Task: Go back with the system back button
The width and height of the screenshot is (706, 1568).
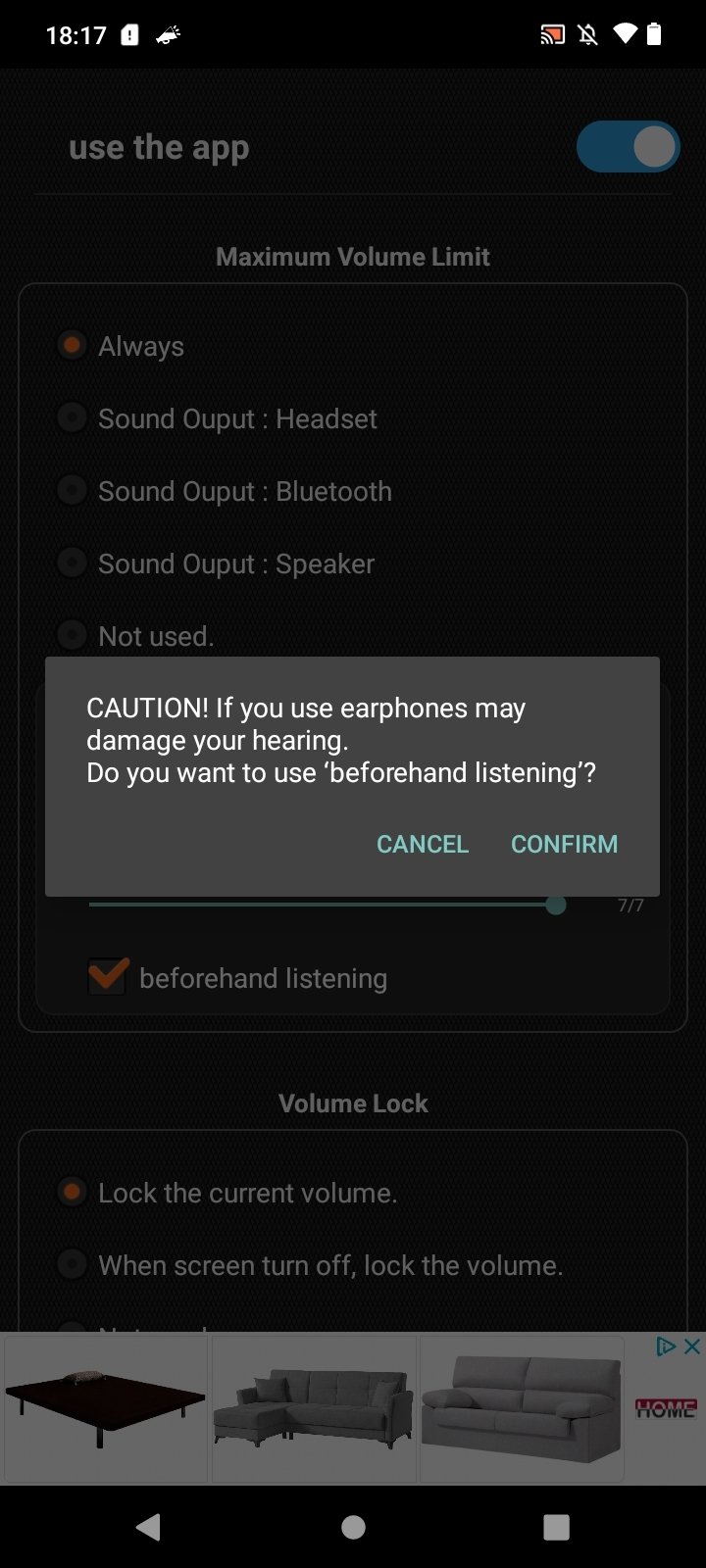Action: 149,1527
